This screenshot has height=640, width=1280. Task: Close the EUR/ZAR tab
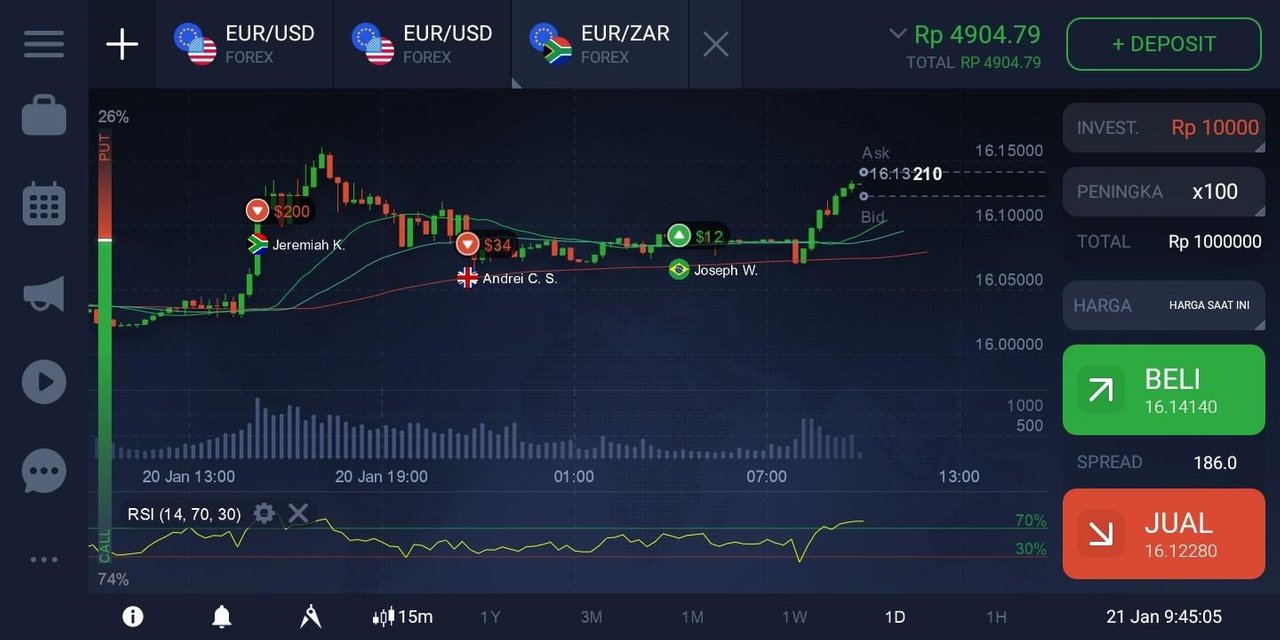pyautogui.click(x=715, y=44)
